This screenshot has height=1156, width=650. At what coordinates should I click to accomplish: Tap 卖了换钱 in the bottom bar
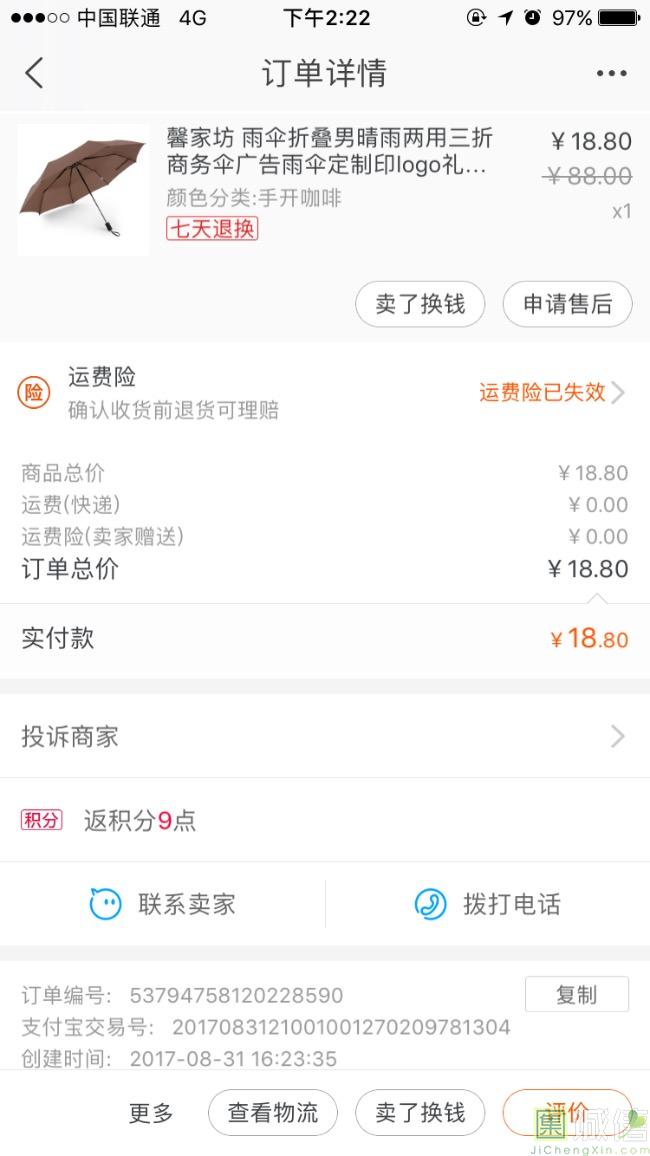point(420,1113)
